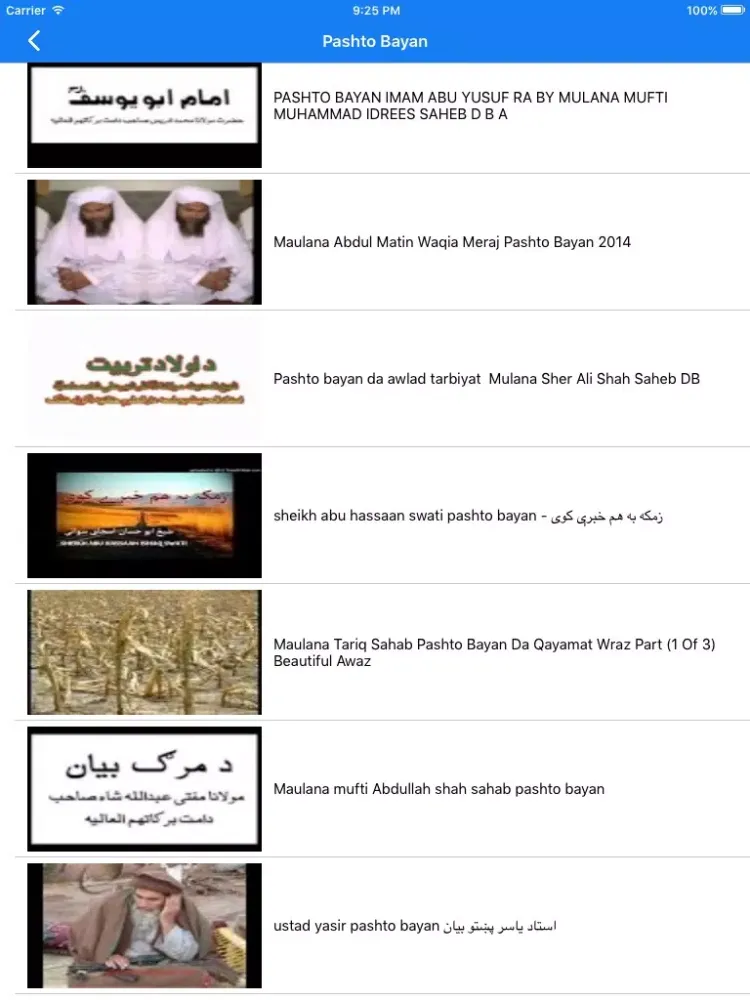Go back using the top-left arrow
Image resolution: width=750 pixels, height=1000 pixels.
(34, 41)
